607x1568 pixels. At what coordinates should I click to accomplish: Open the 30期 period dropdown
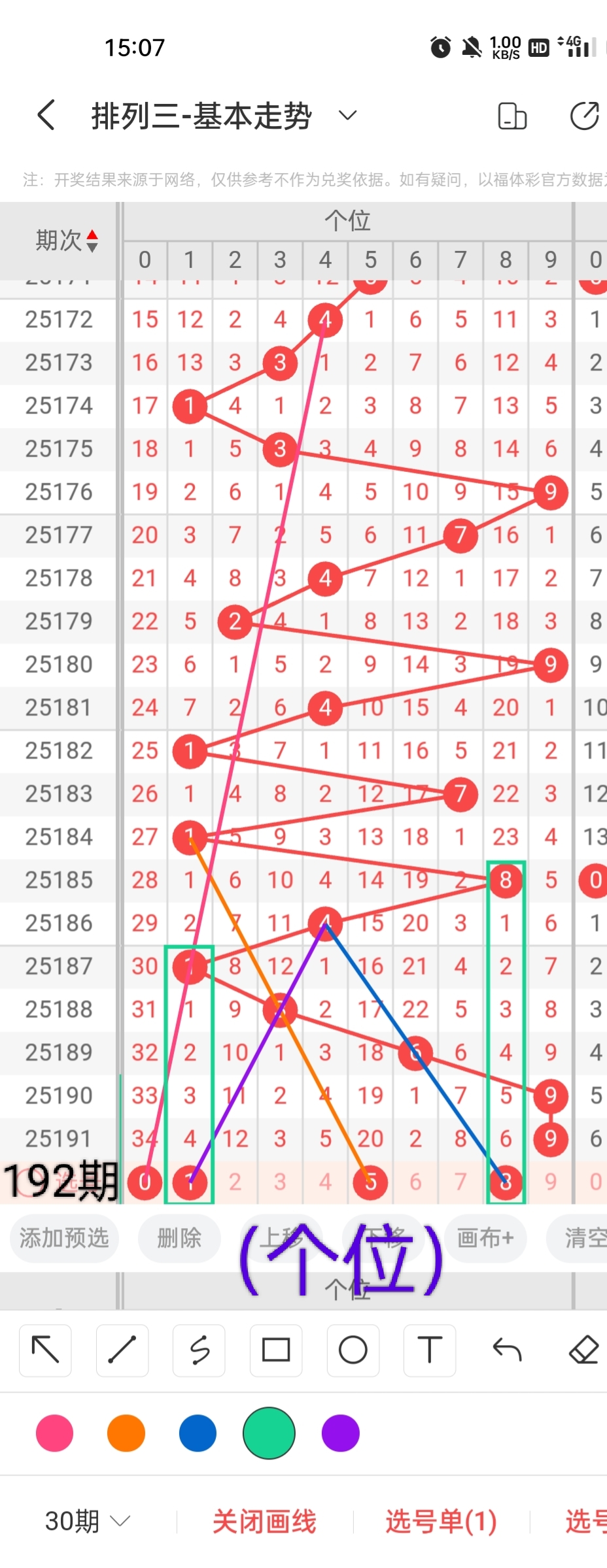coord(88,1522)
